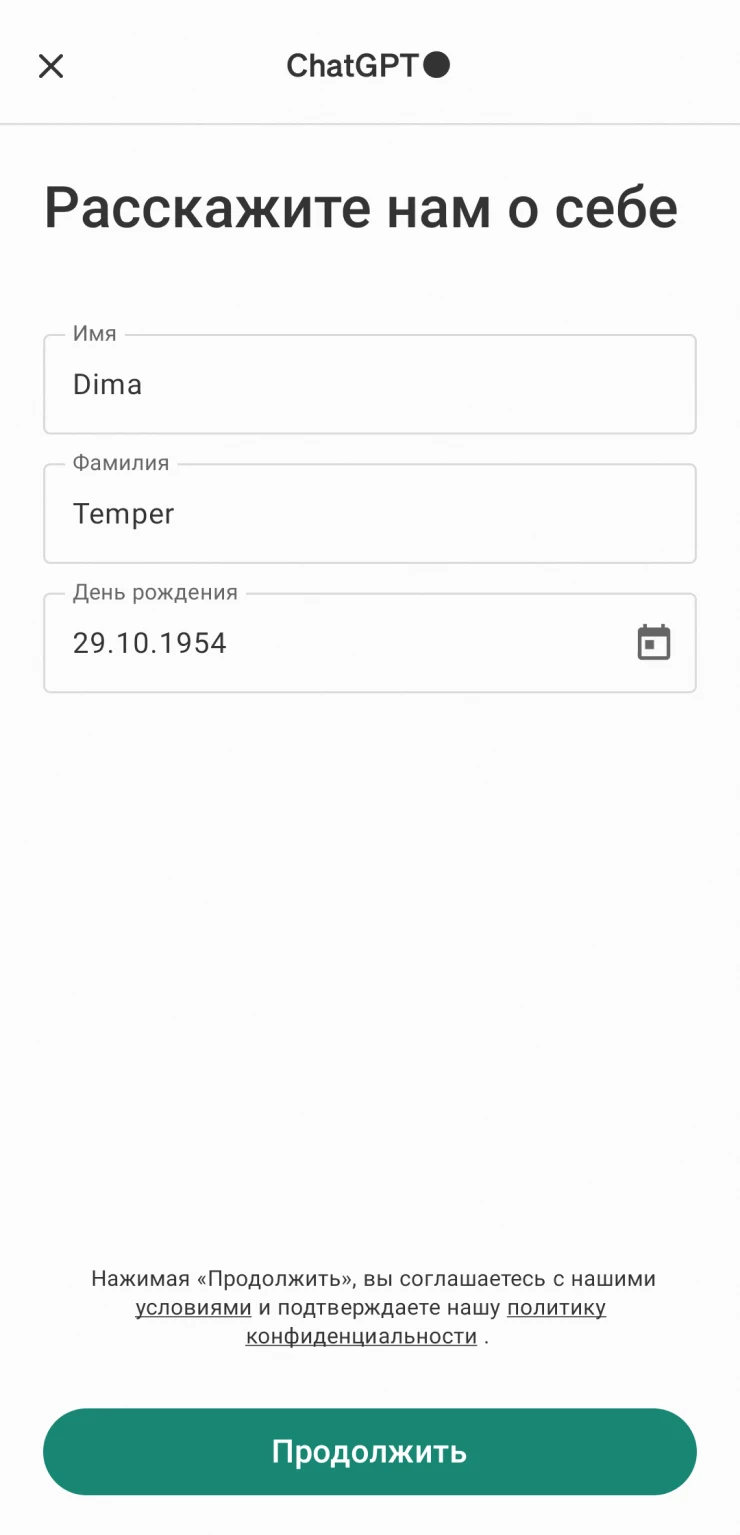
Task: Tap the green Продолжить button
Action: tap(370, 1452)
